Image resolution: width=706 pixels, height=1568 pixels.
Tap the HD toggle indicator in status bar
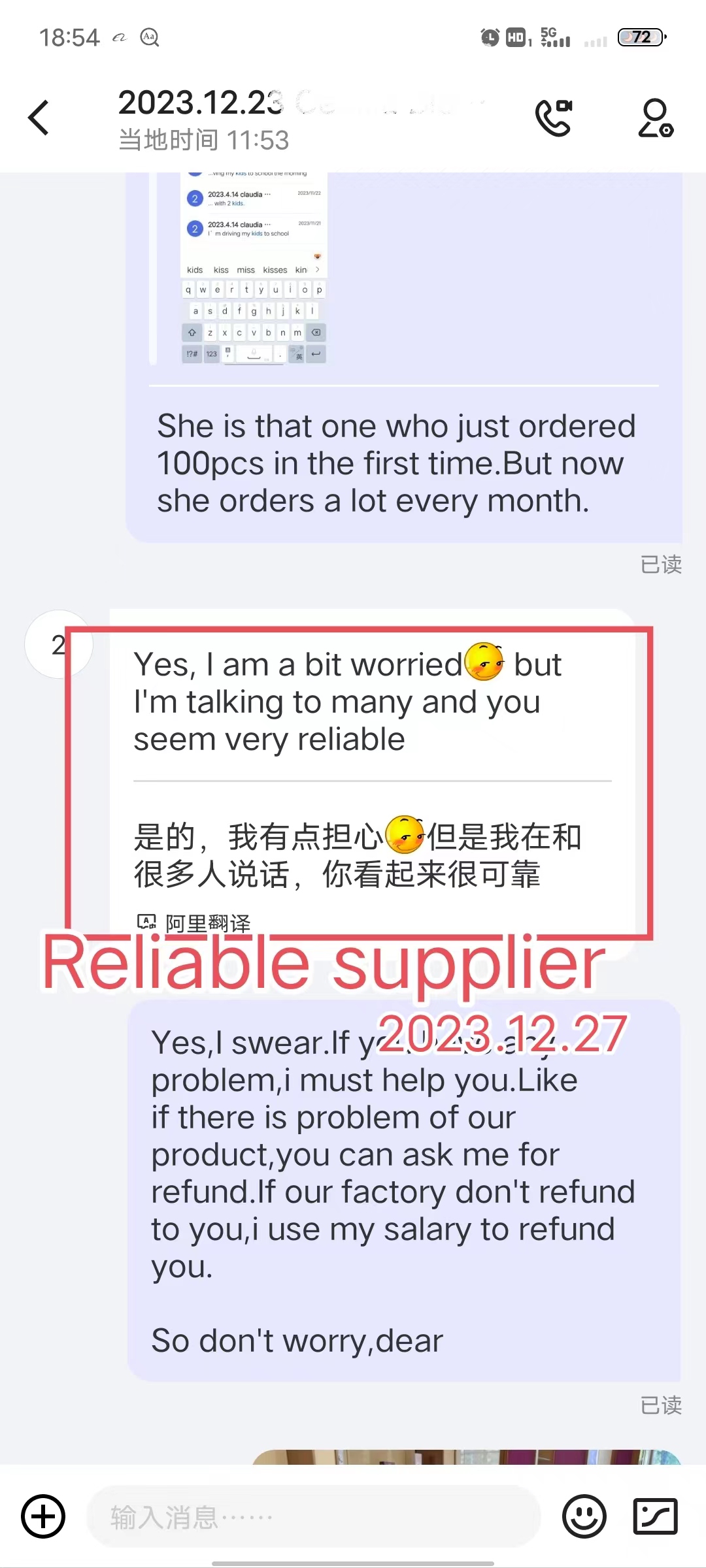click(x=516, y=37)
